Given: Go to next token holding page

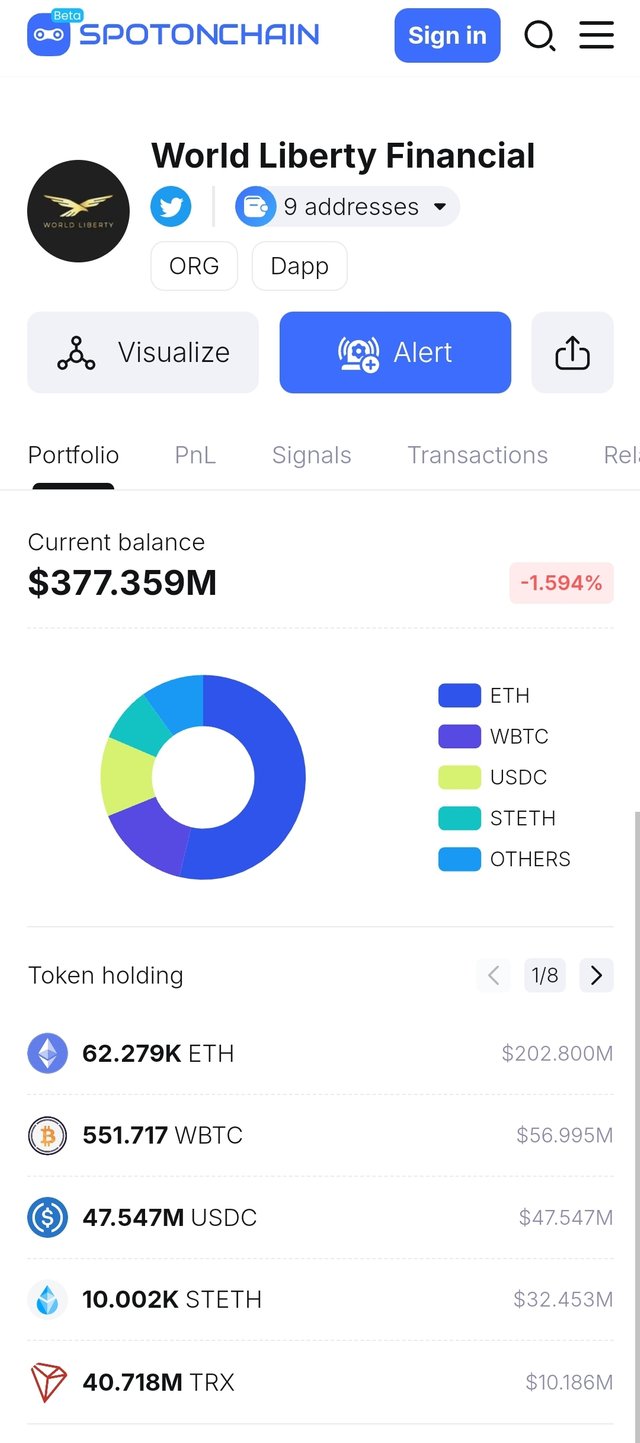Looking at the screenshot, I should tap(597, 975).
